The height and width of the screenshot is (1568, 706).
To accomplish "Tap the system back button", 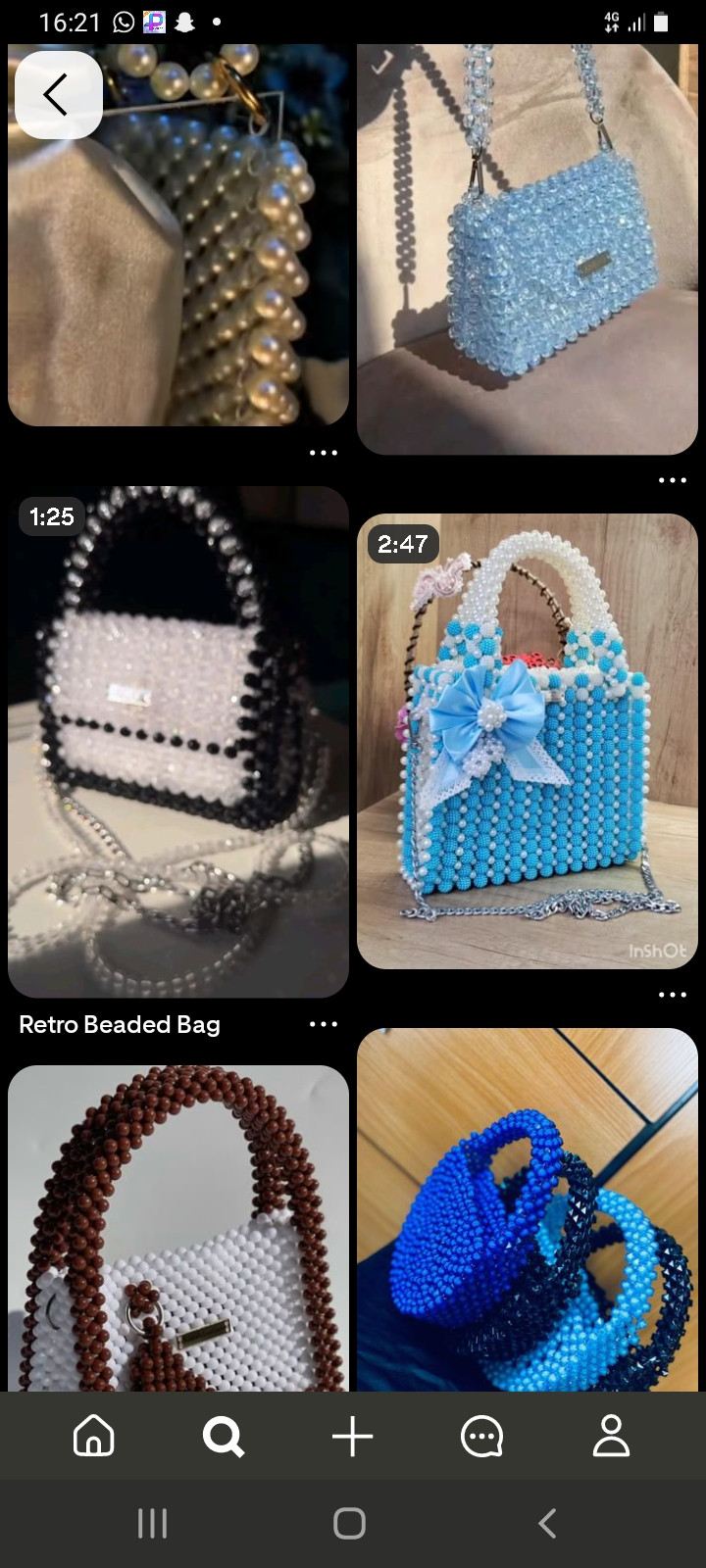I will coord(548,1523).
